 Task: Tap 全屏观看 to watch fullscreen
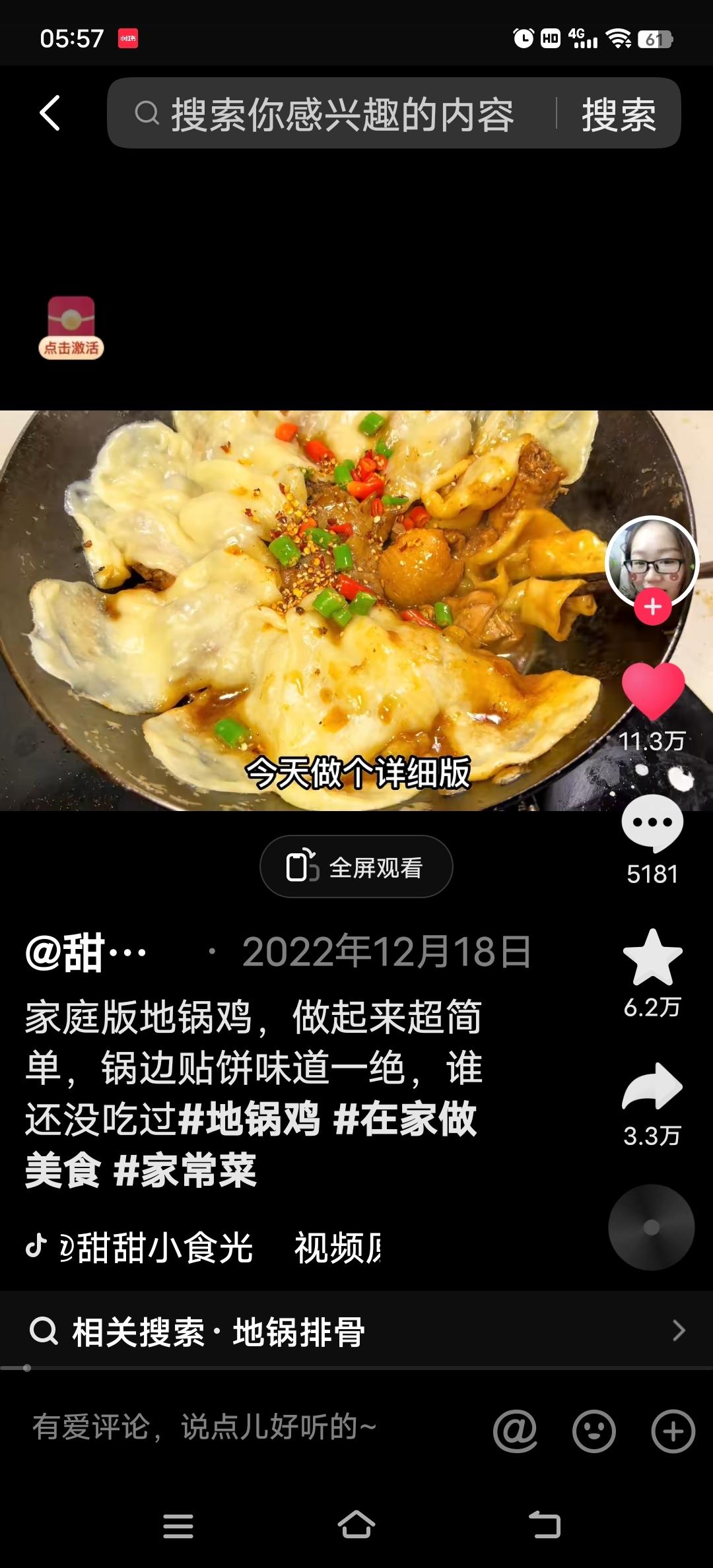[356, 867]
